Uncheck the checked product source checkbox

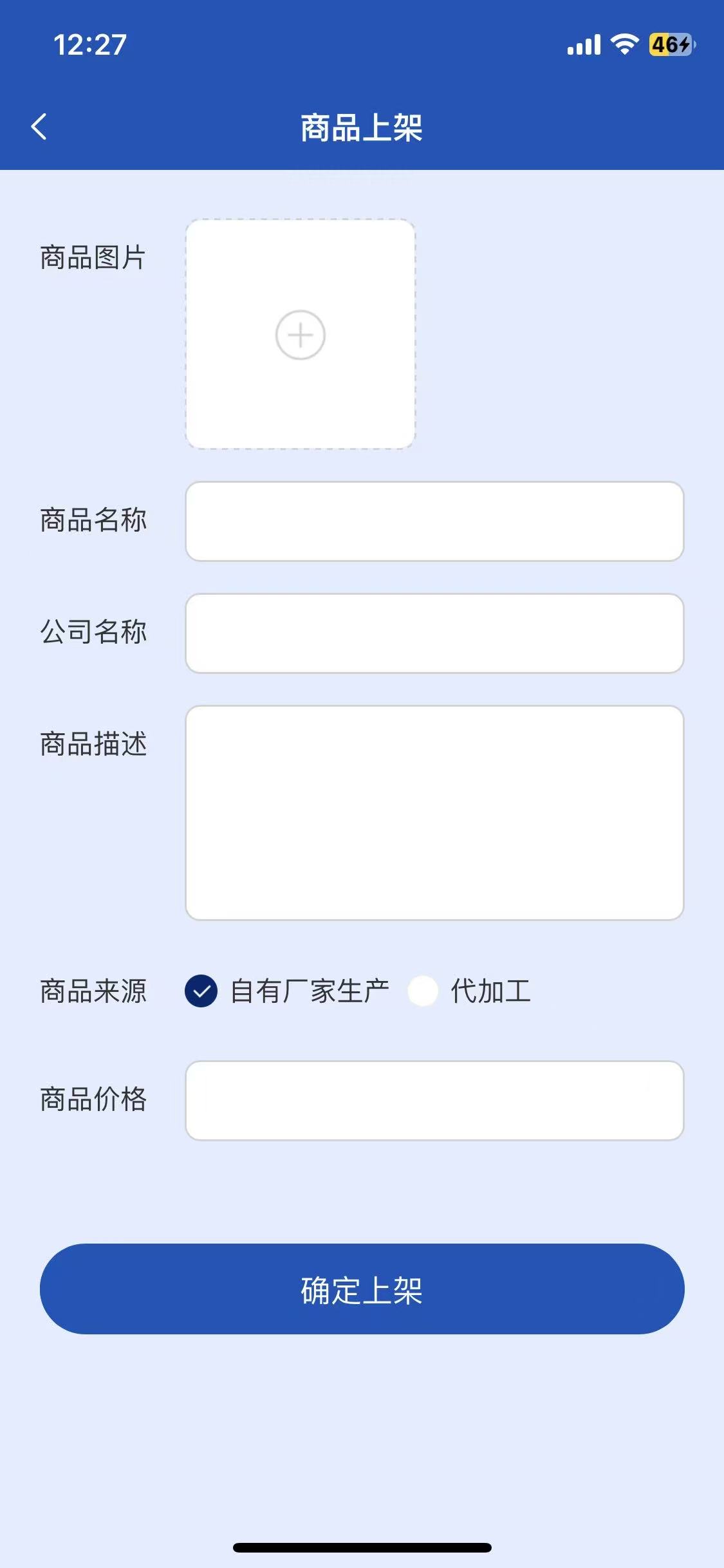point(200,992)
